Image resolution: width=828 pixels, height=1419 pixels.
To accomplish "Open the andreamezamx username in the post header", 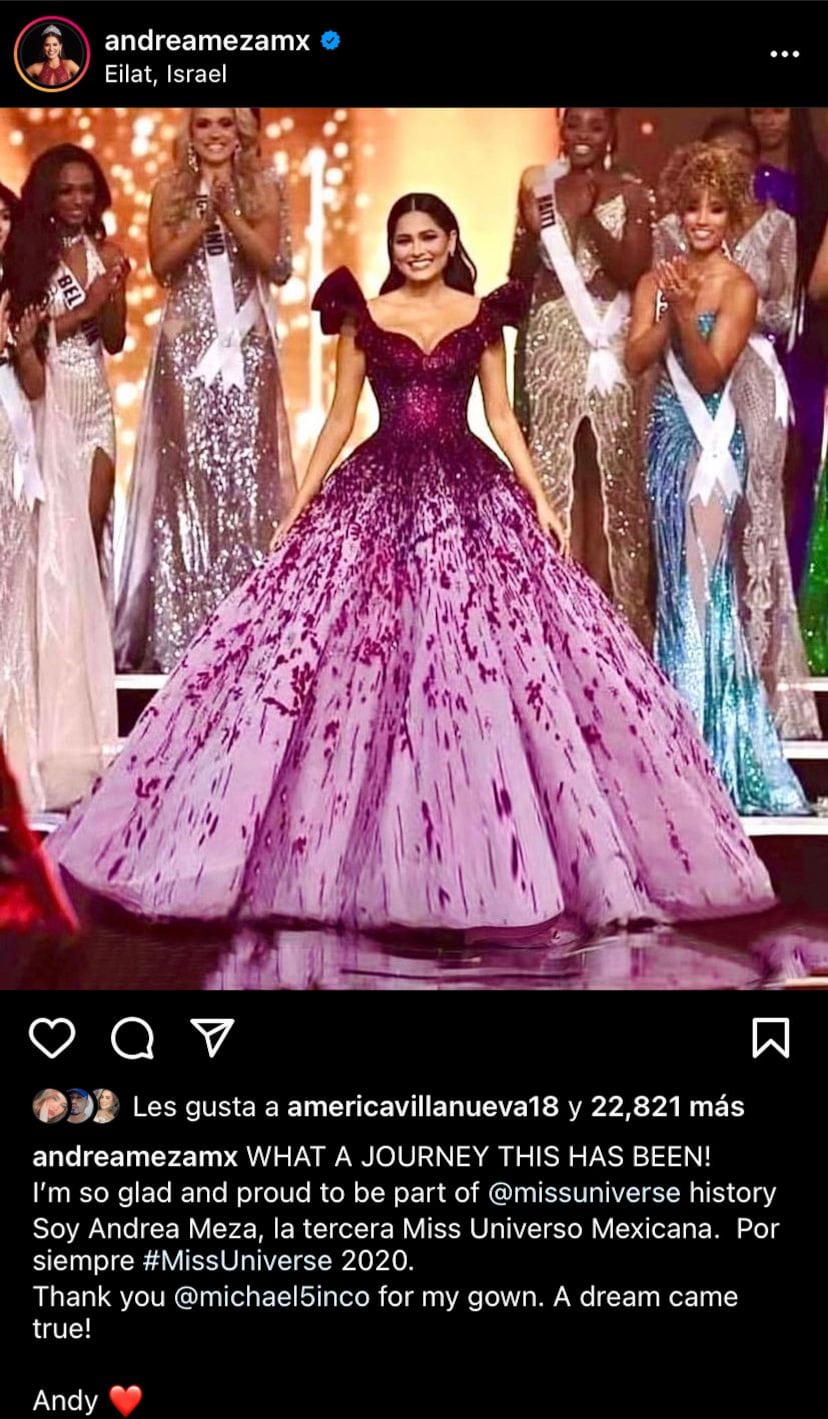I will (208, 41).
